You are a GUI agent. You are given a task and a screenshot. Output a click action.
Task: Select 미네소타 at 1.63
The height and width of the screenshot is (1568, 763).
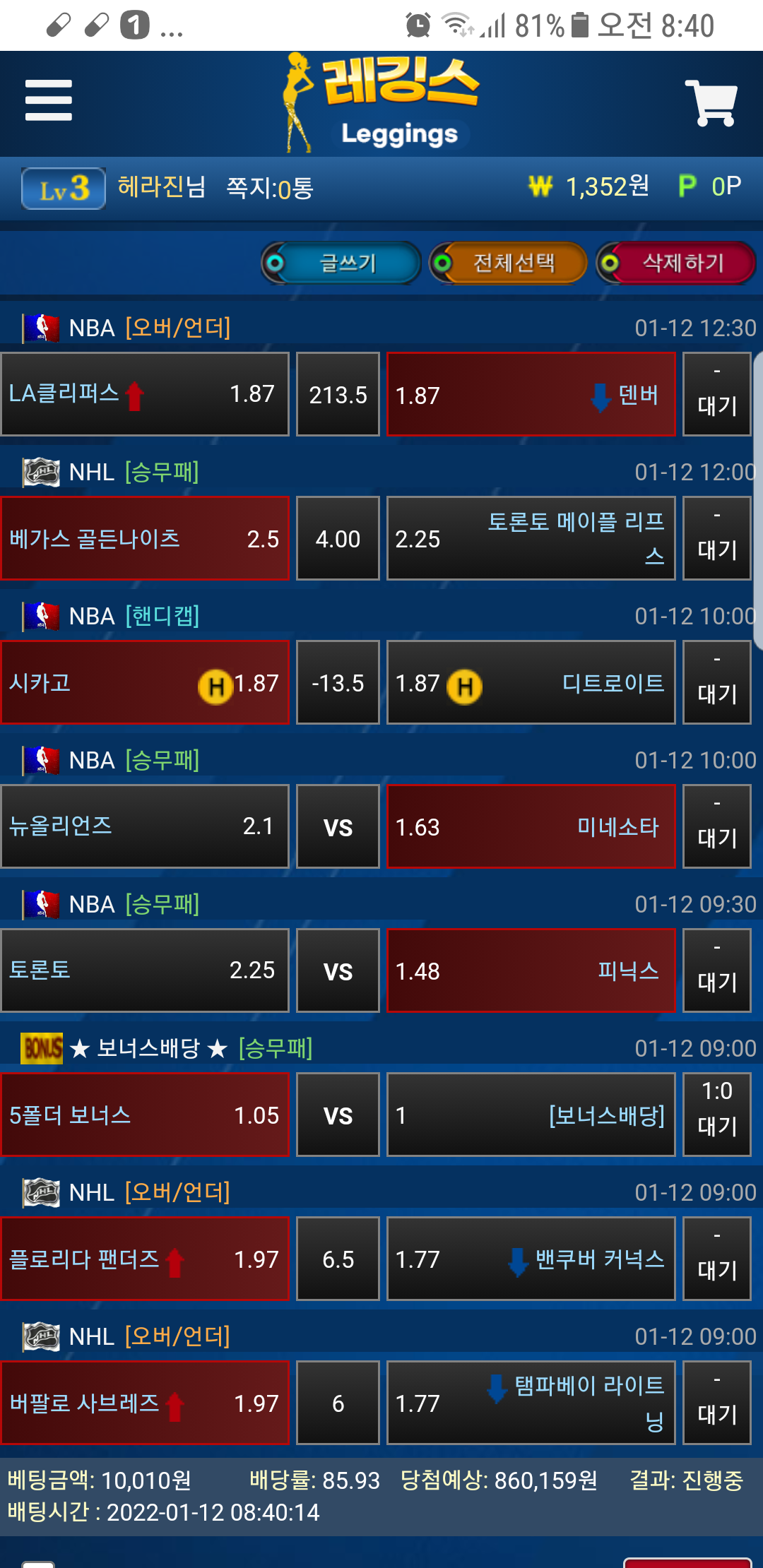(x=531, y=826)
